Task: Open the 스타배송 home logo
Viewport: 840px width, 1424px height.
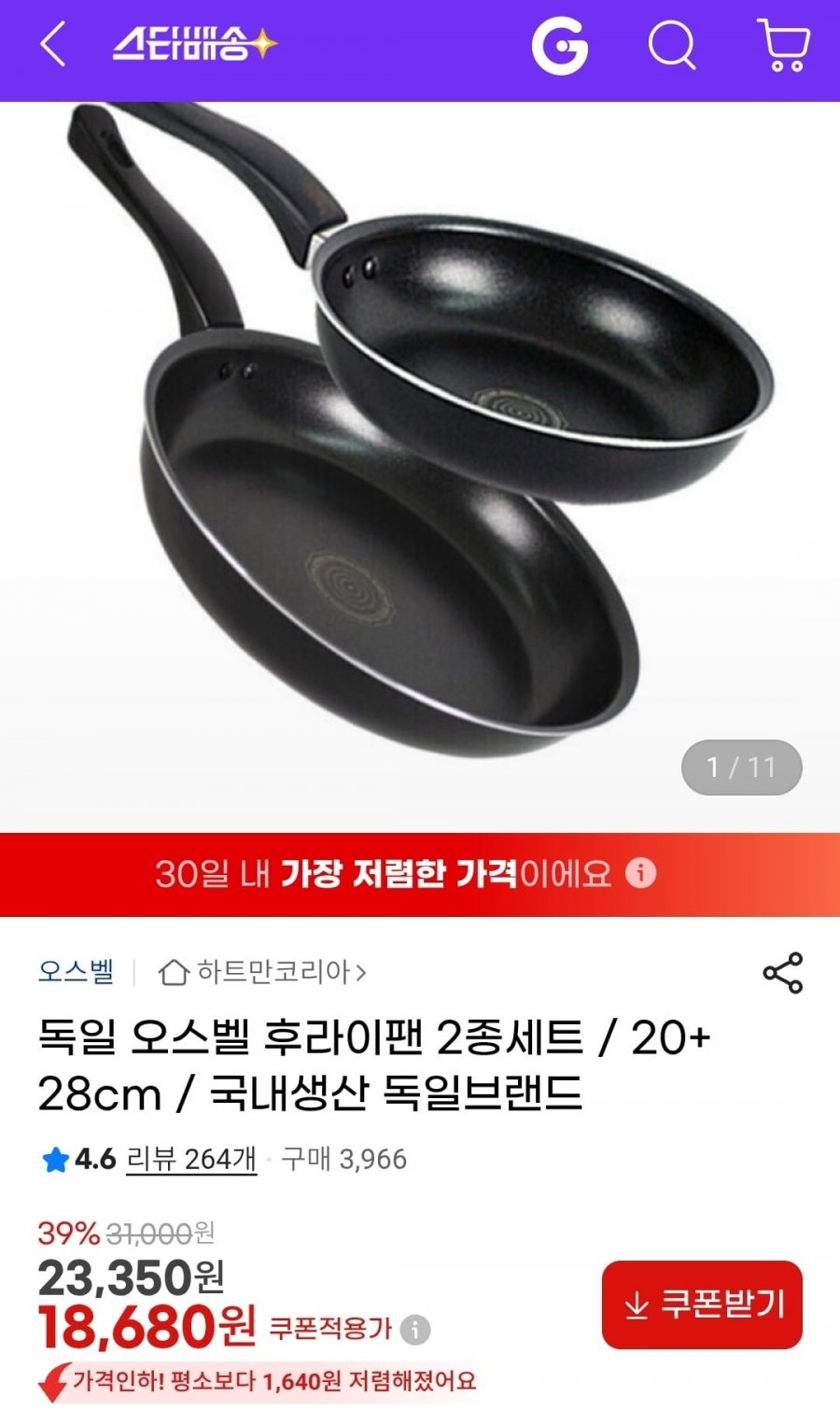Action: (x=195, y=45)
